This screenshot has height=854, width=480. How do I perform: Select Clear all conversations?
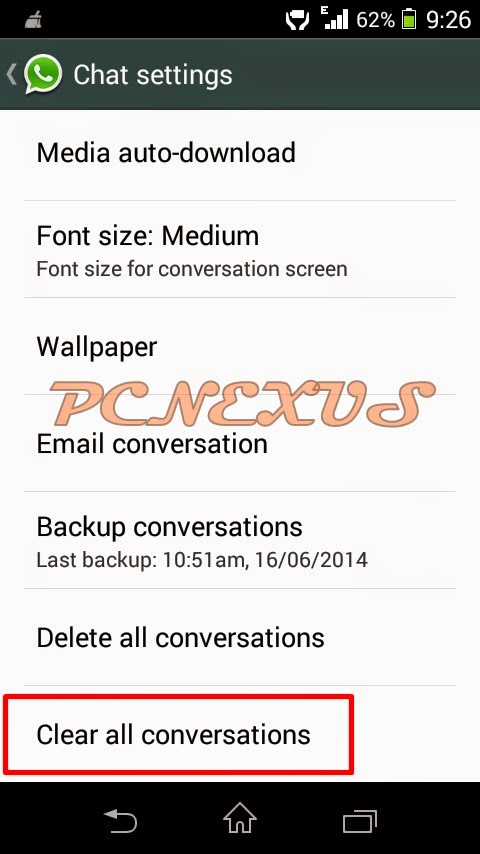(x=240, y=734)
